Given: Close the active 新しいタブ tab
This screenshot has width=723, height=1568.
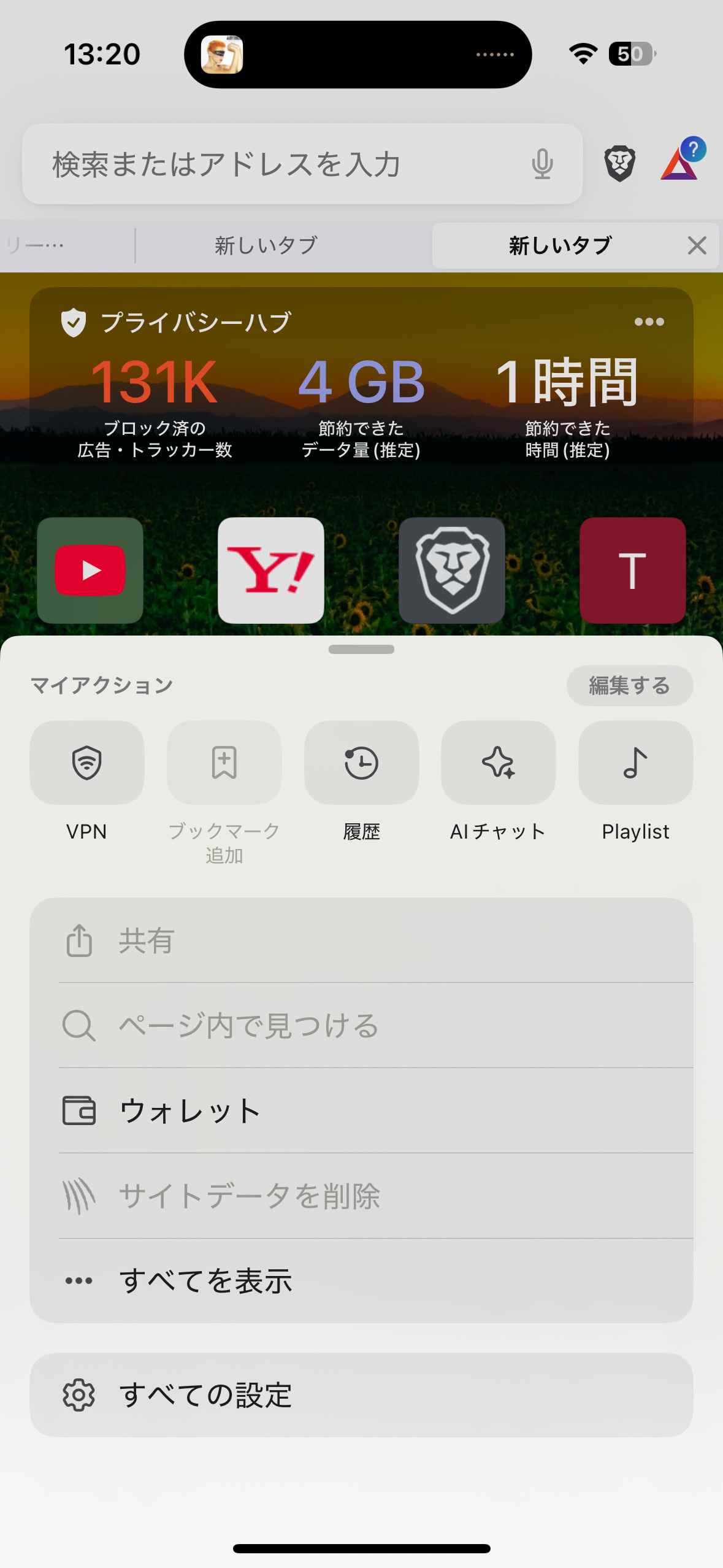Looking at the screenshot, I should (x=697, y=245).
